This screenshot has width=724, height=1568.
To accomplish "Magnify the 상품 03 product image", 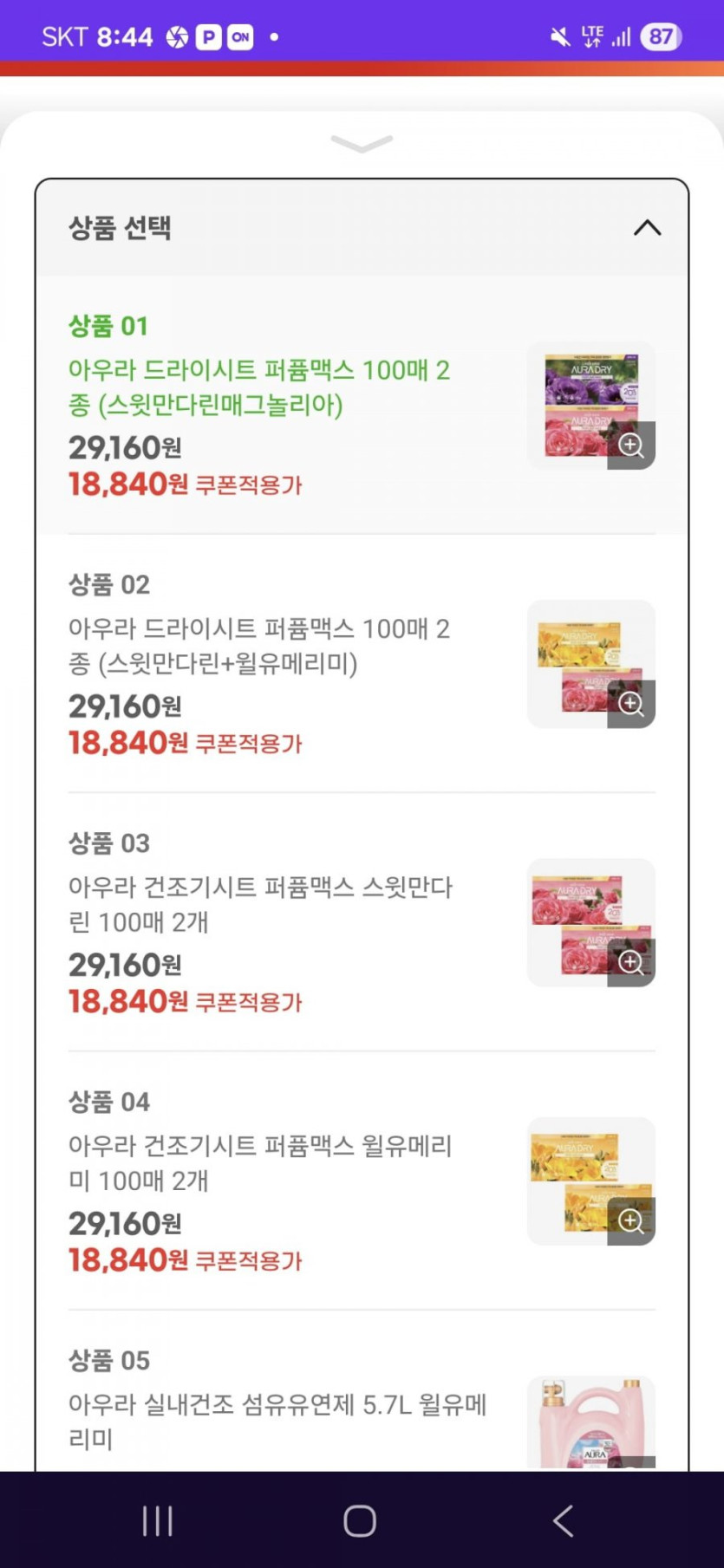I will 630,962.
